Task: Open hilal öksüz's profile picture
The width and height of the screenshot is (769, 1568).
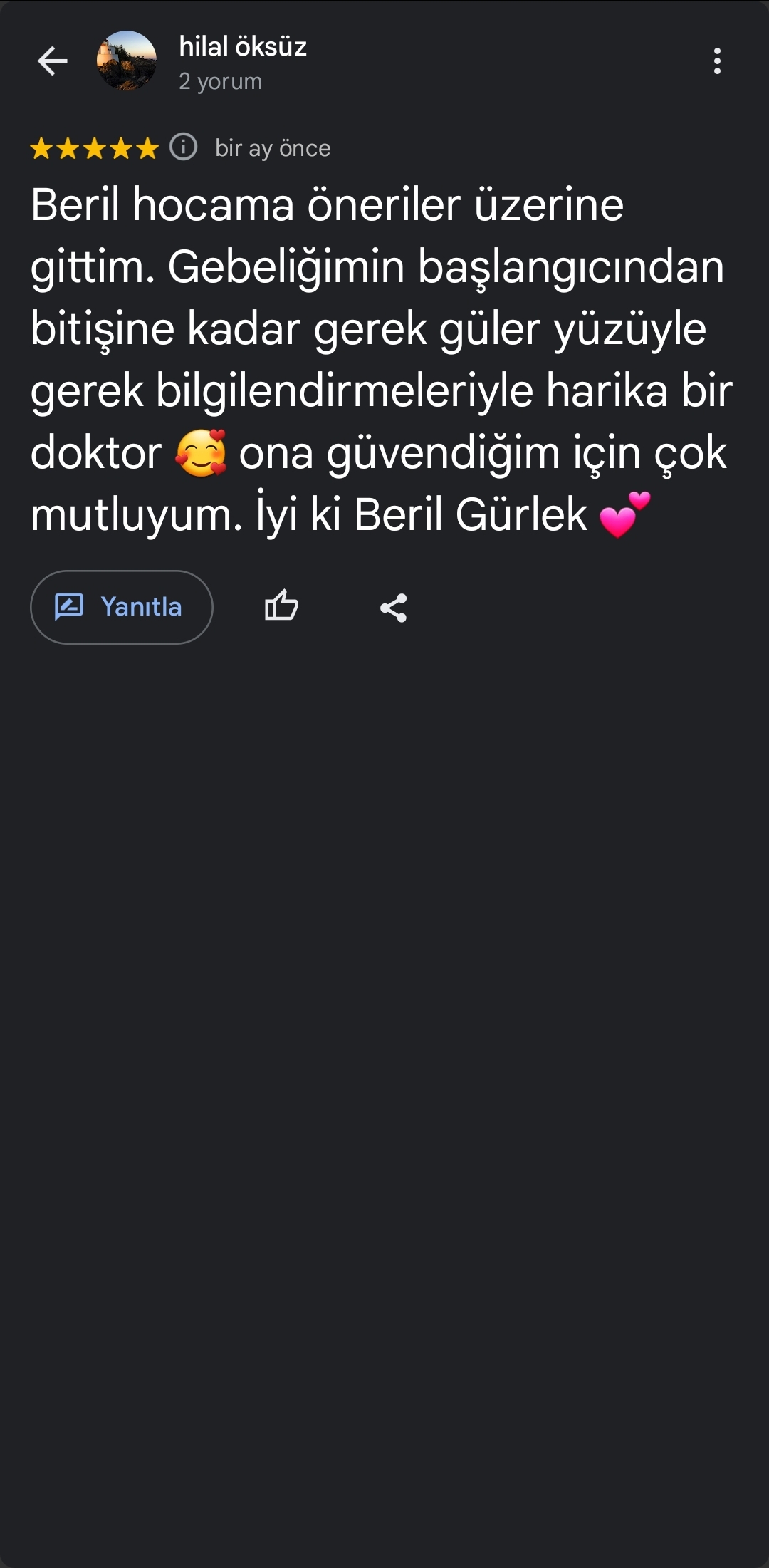Action: (x=127, y=61)
